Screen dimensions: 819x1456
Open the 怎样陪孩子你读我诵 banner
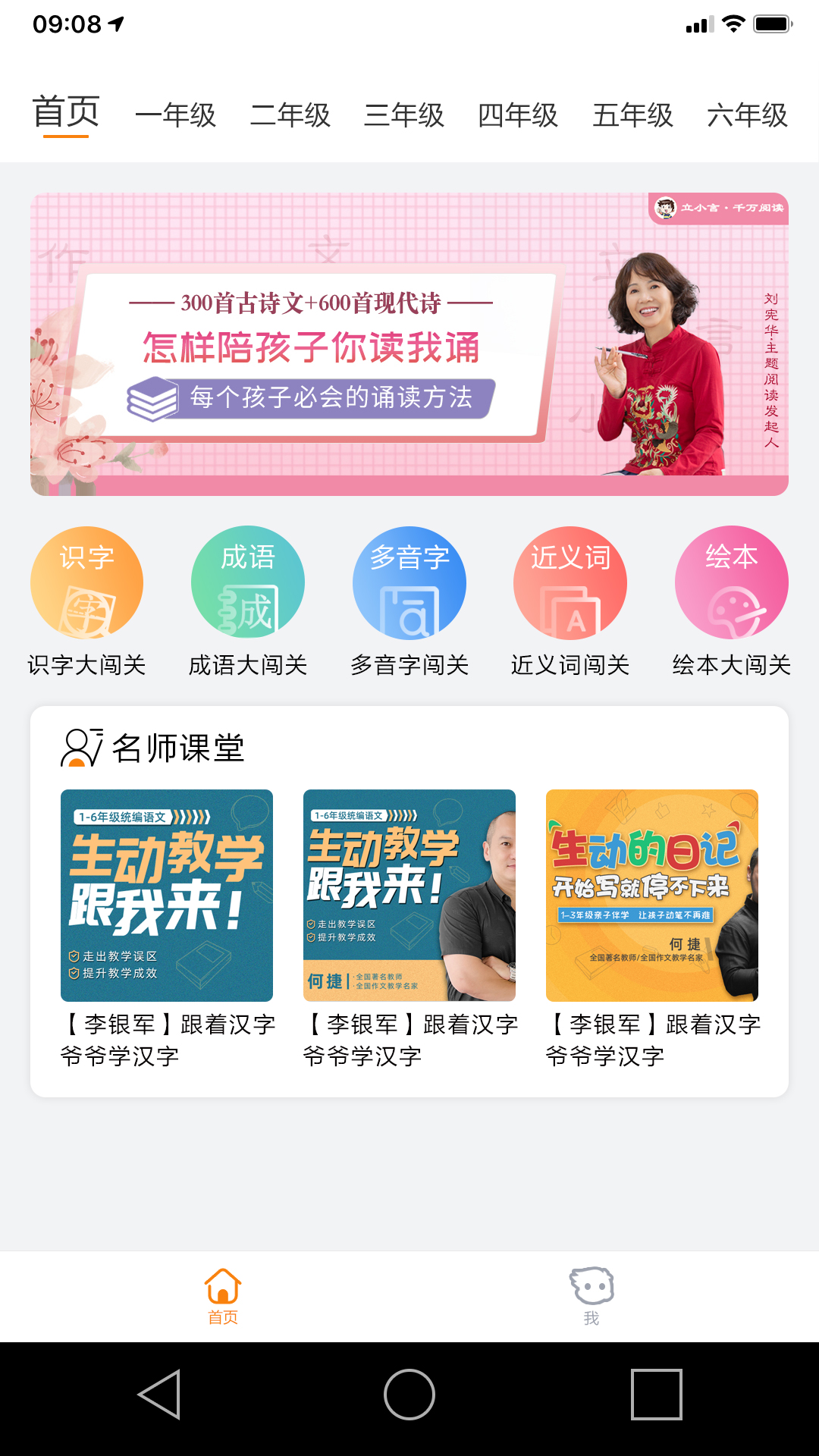pos(409,344)
